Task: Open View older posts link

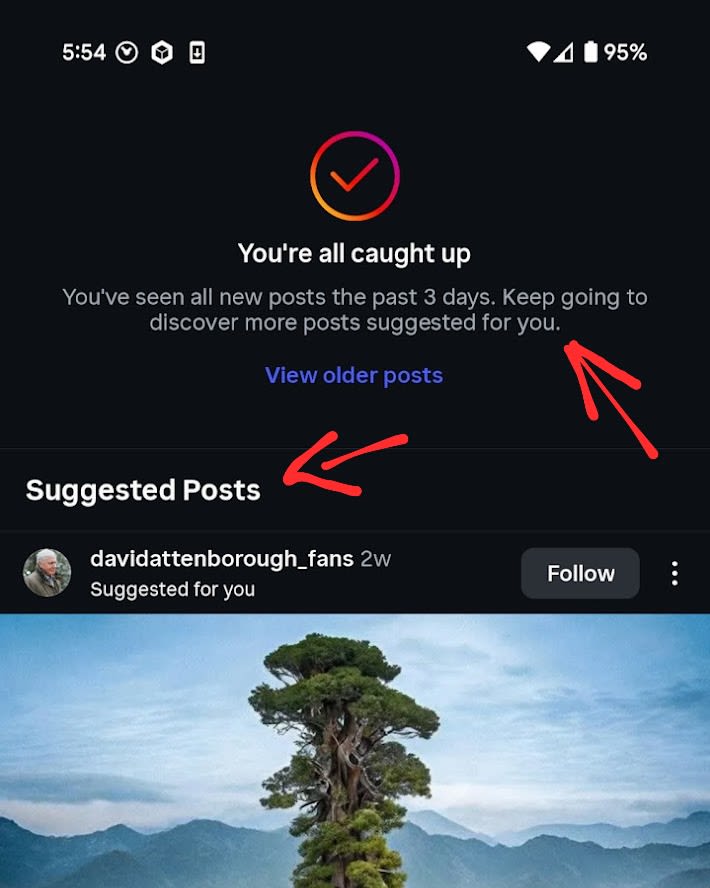Action: (x=353, y=375)
